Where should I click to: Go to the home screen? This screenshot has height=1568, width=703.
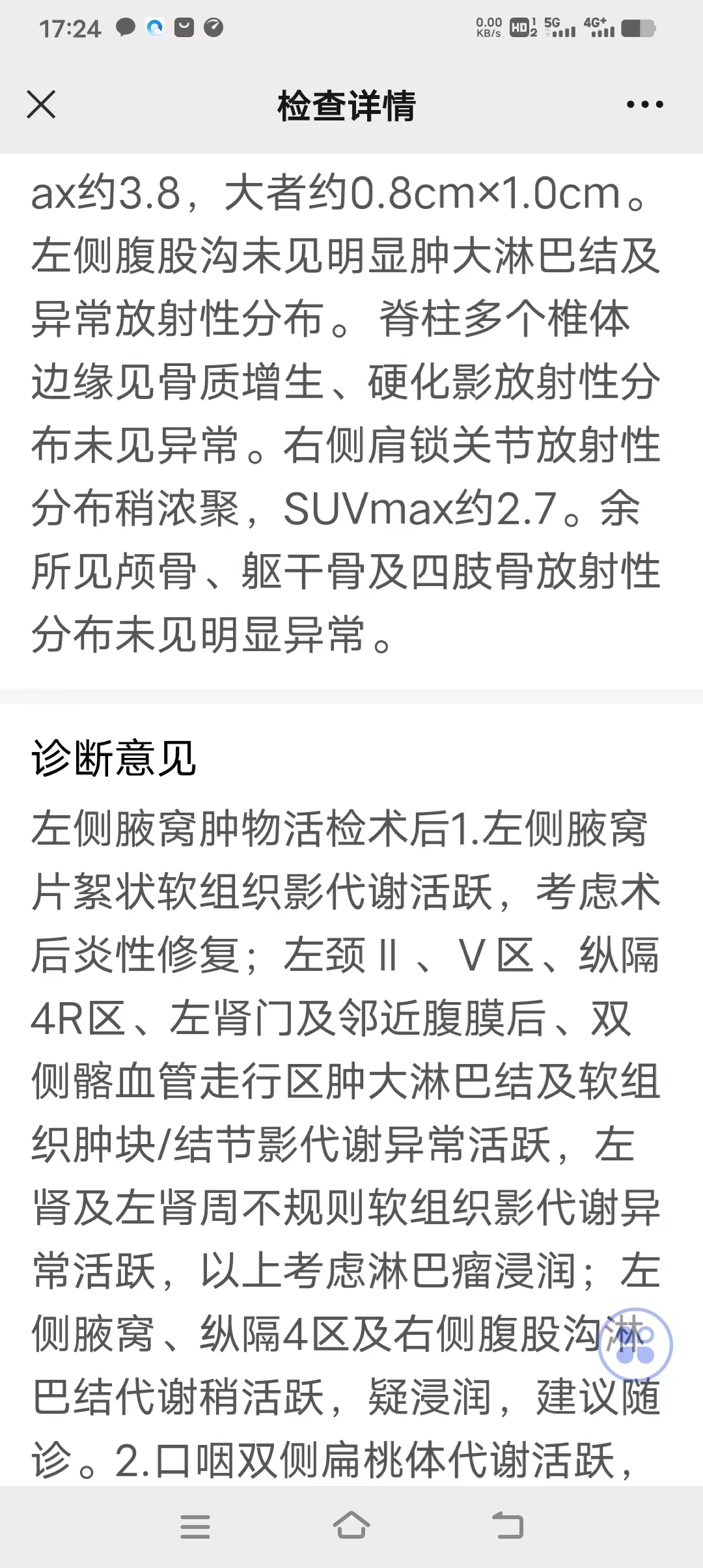pos(351,1526)
